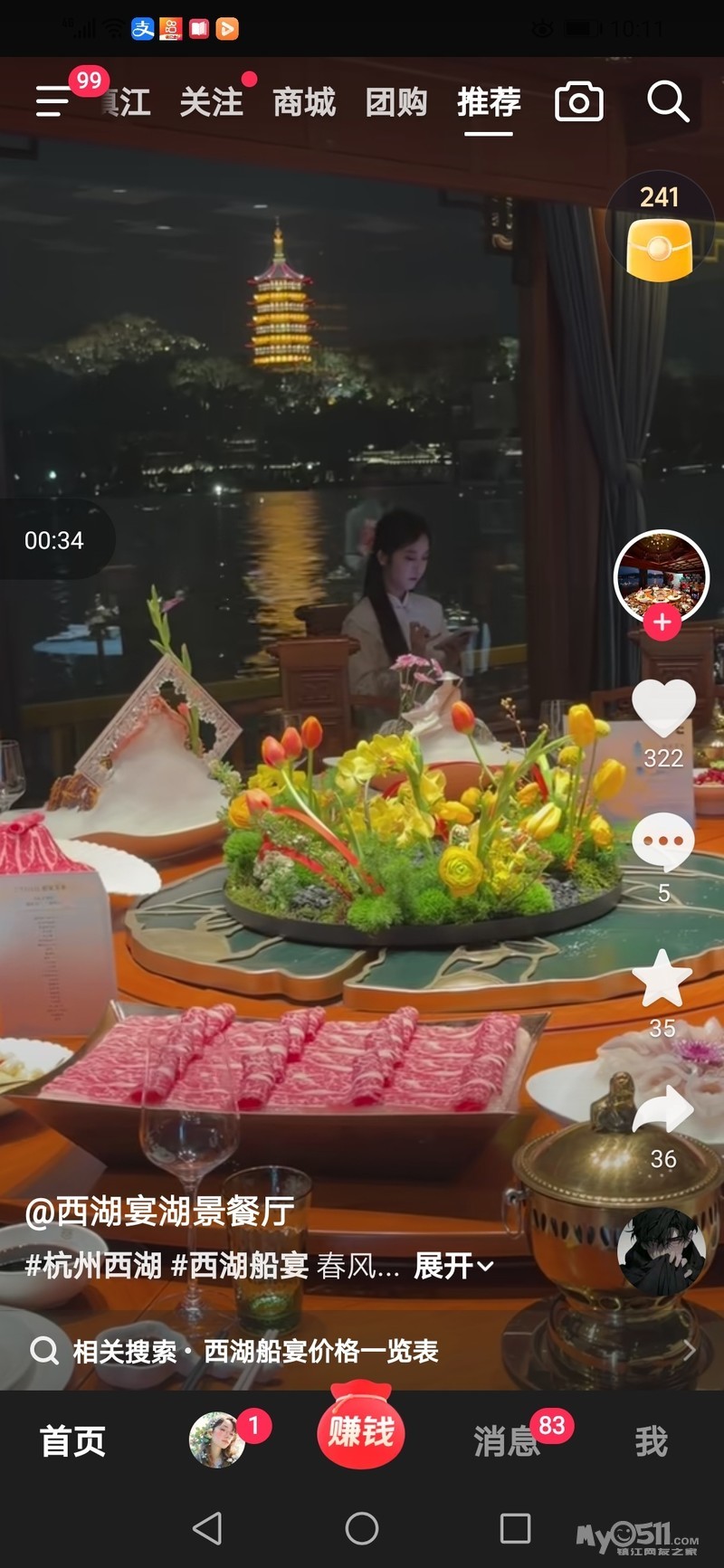The height and width of the screenshot is (1568, 724).
Task: Open search with the magnifier icon
Action: click(x=668, y=101)
